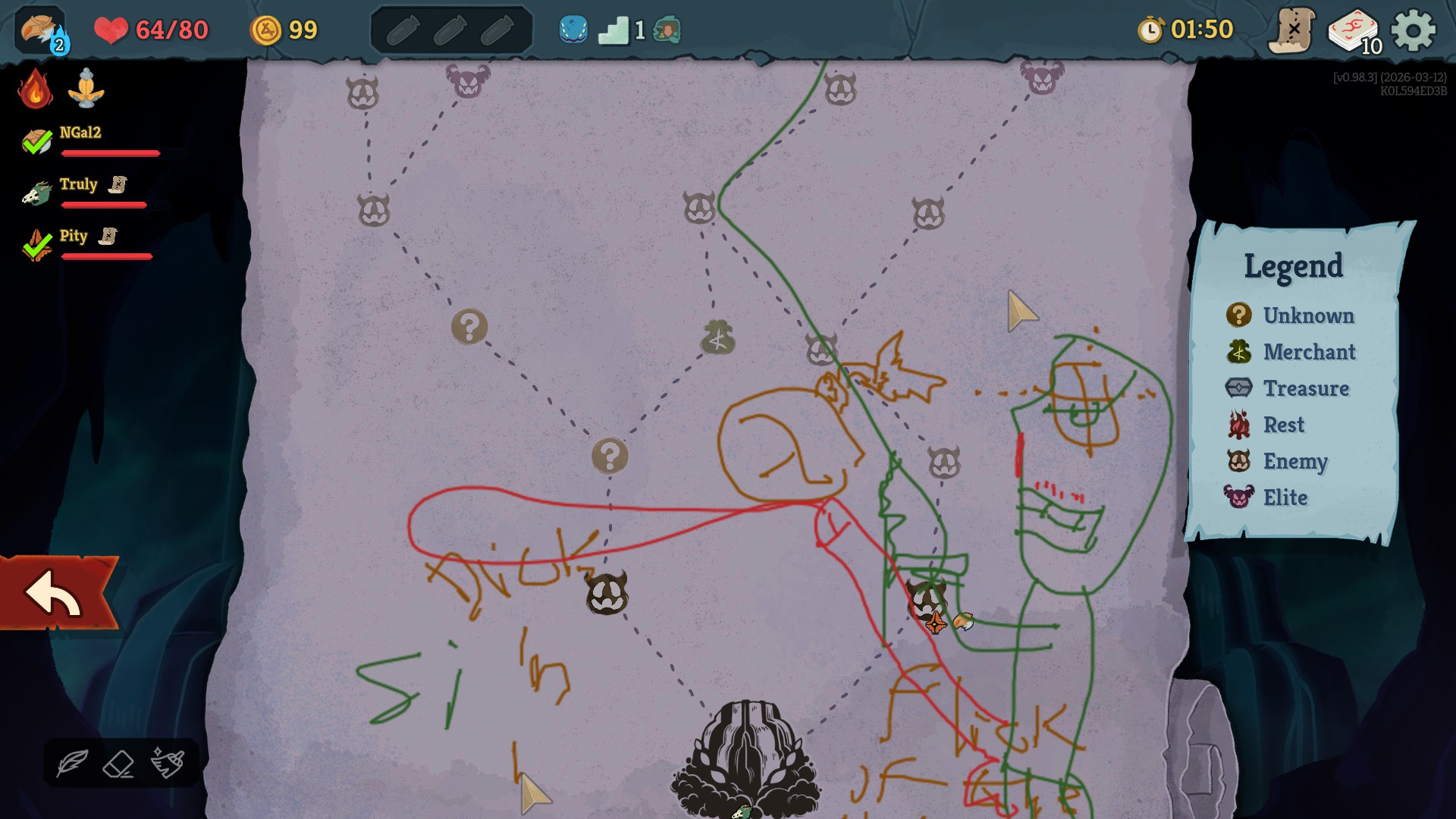Select the eraser tool

(x=119, y=764)
